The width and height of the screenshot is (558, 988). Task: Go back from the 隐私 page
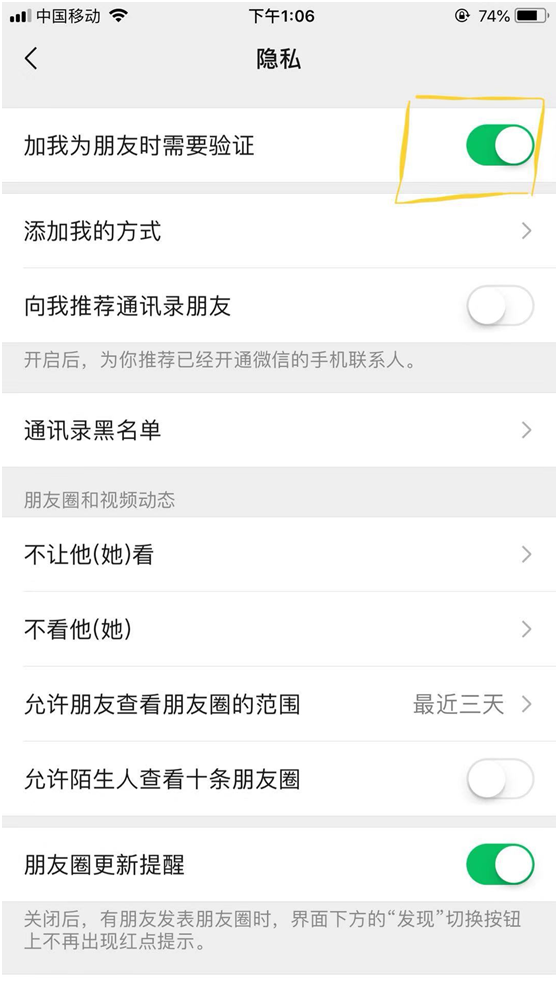pos(31,59)
